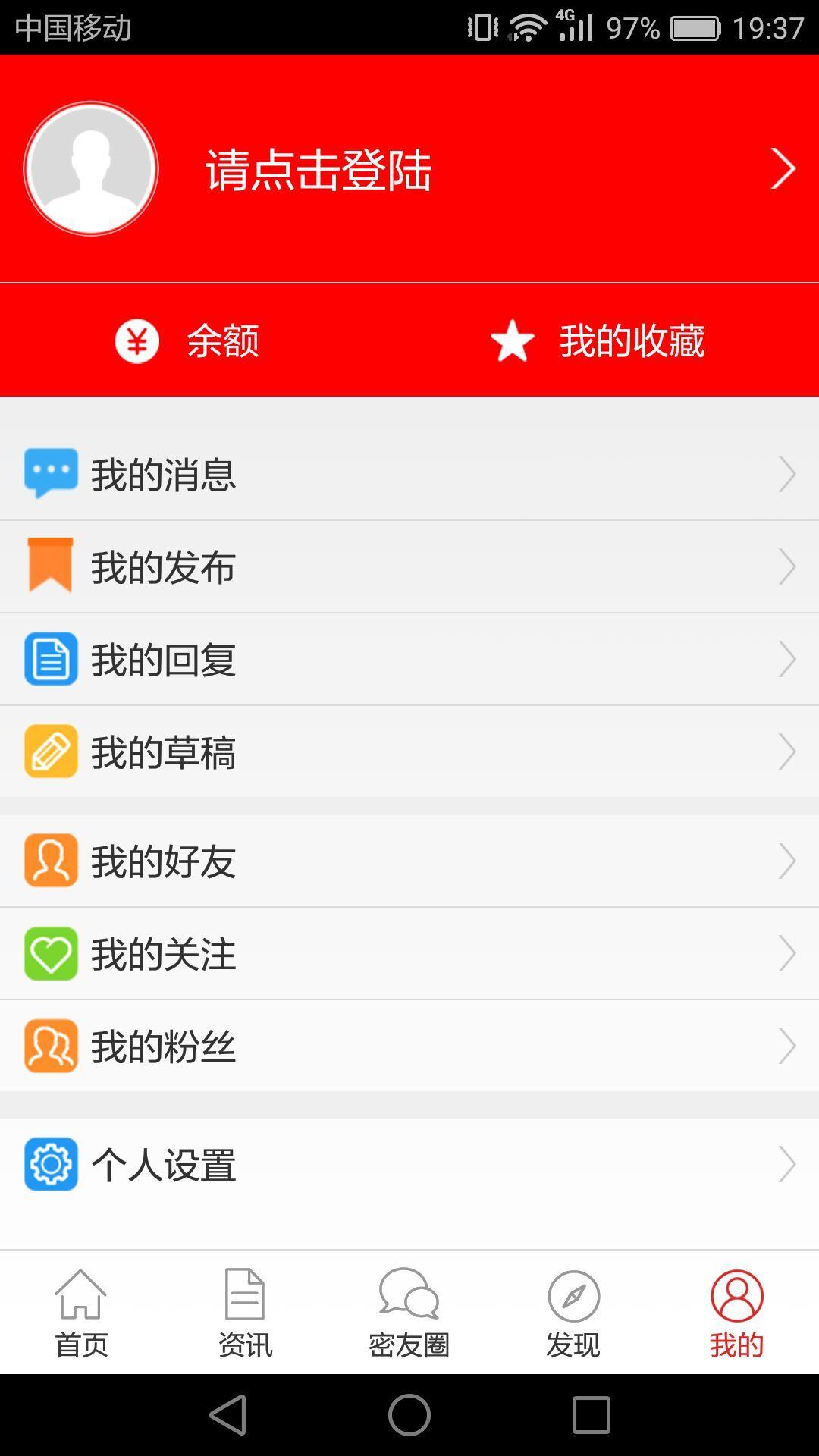
Task: Open 我的粉丝 fans list
Action: point(409,1046)
